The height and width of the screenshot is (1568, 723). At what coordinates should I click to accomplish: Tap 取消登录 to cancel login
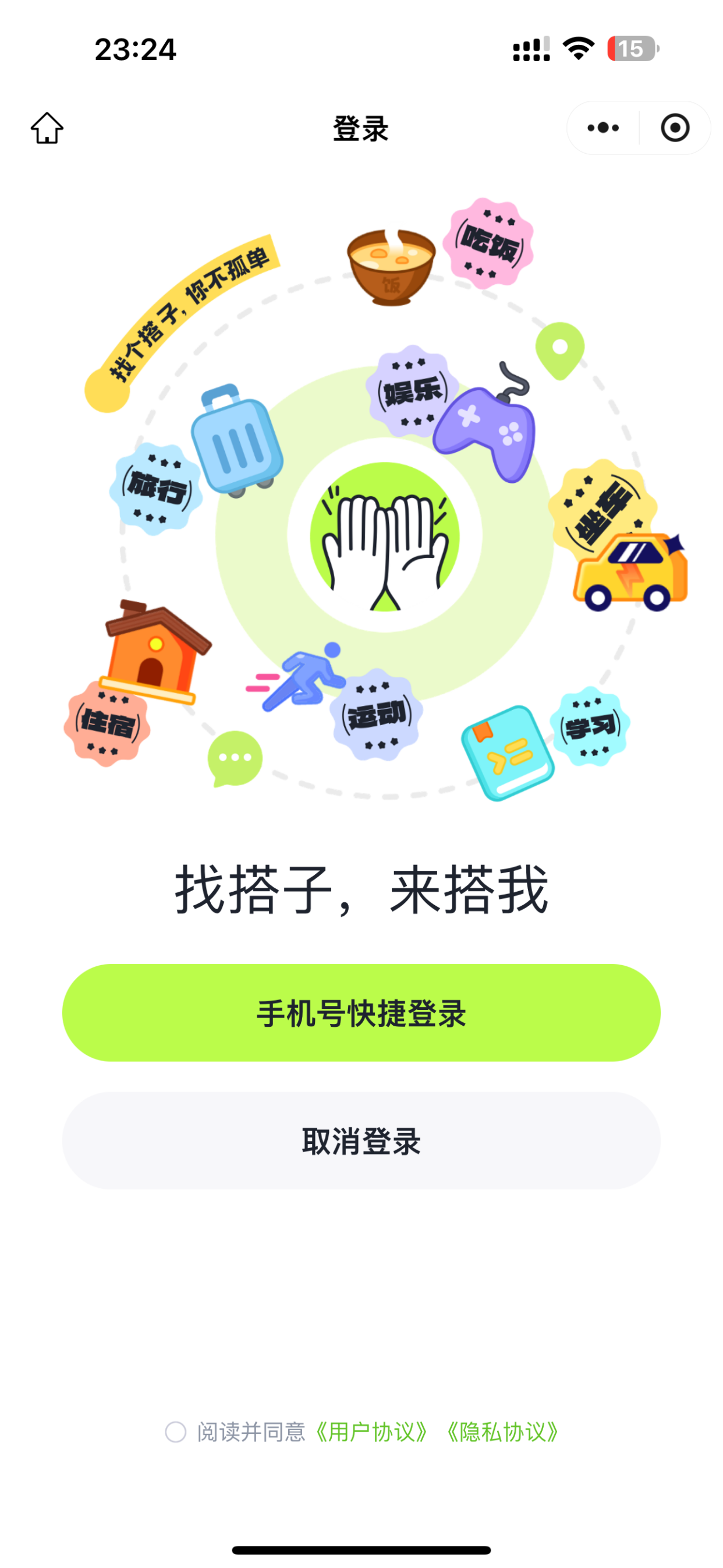(x=361, y=1140)
